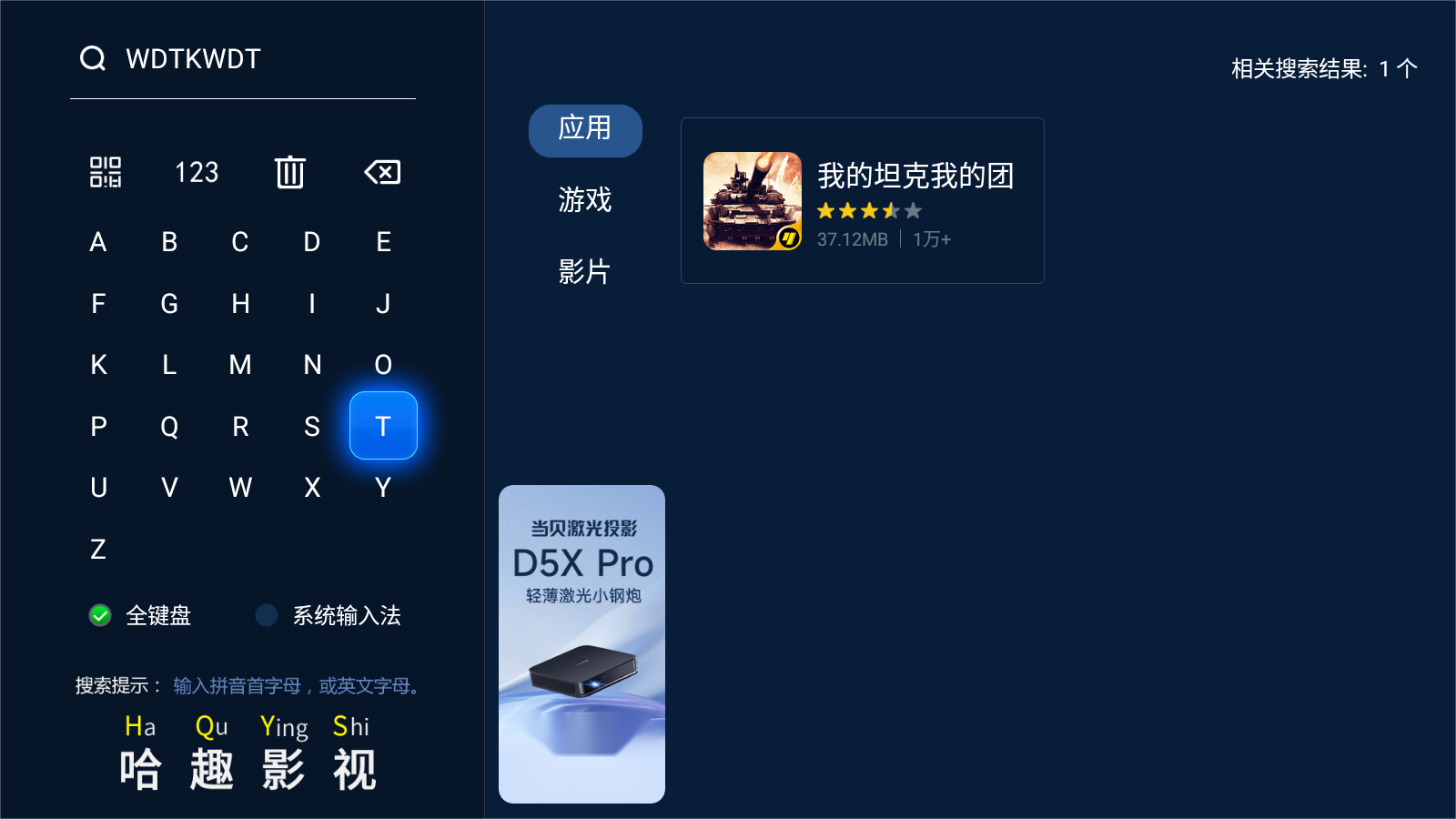
Task: Switch to the 游戏 tab
Action: point(585,200)
